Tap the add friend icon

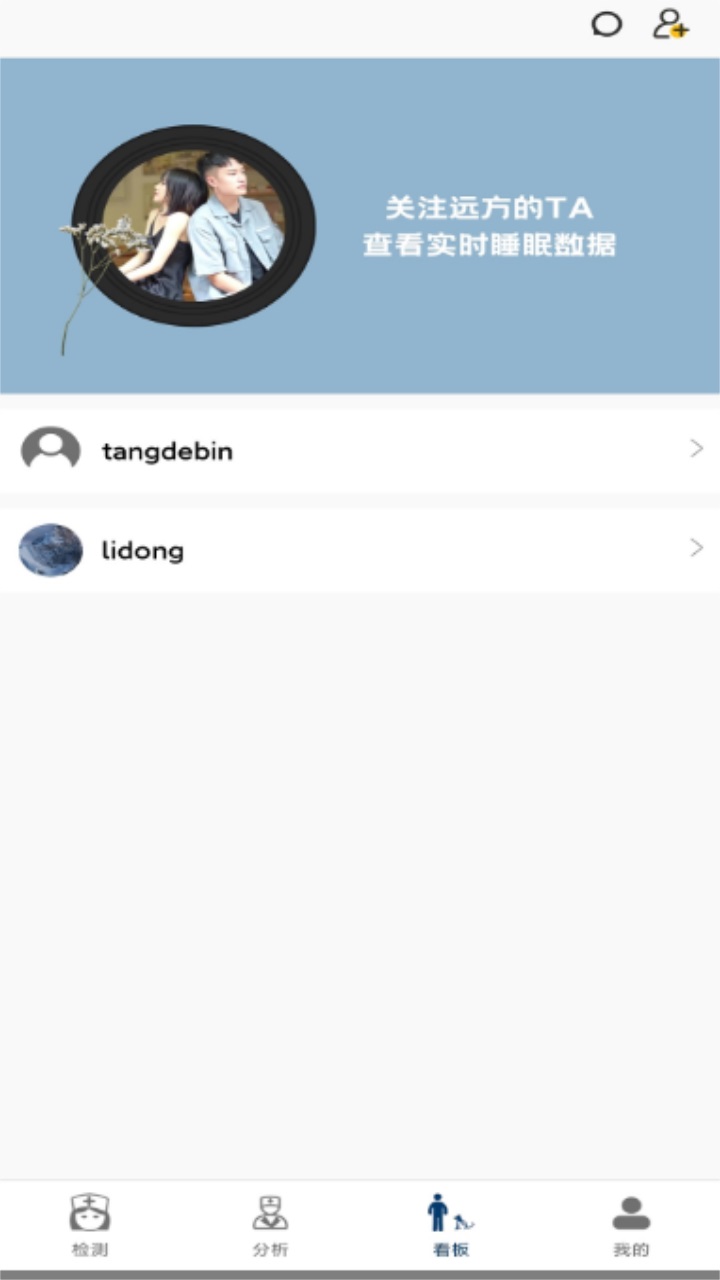point(670,24)
